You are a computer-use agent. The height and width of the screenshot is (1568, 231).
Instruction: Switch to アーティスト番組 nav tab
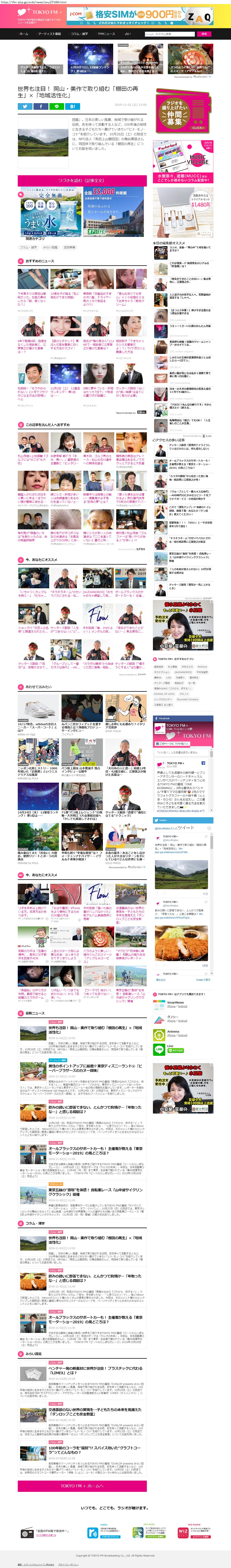(49, 34)
